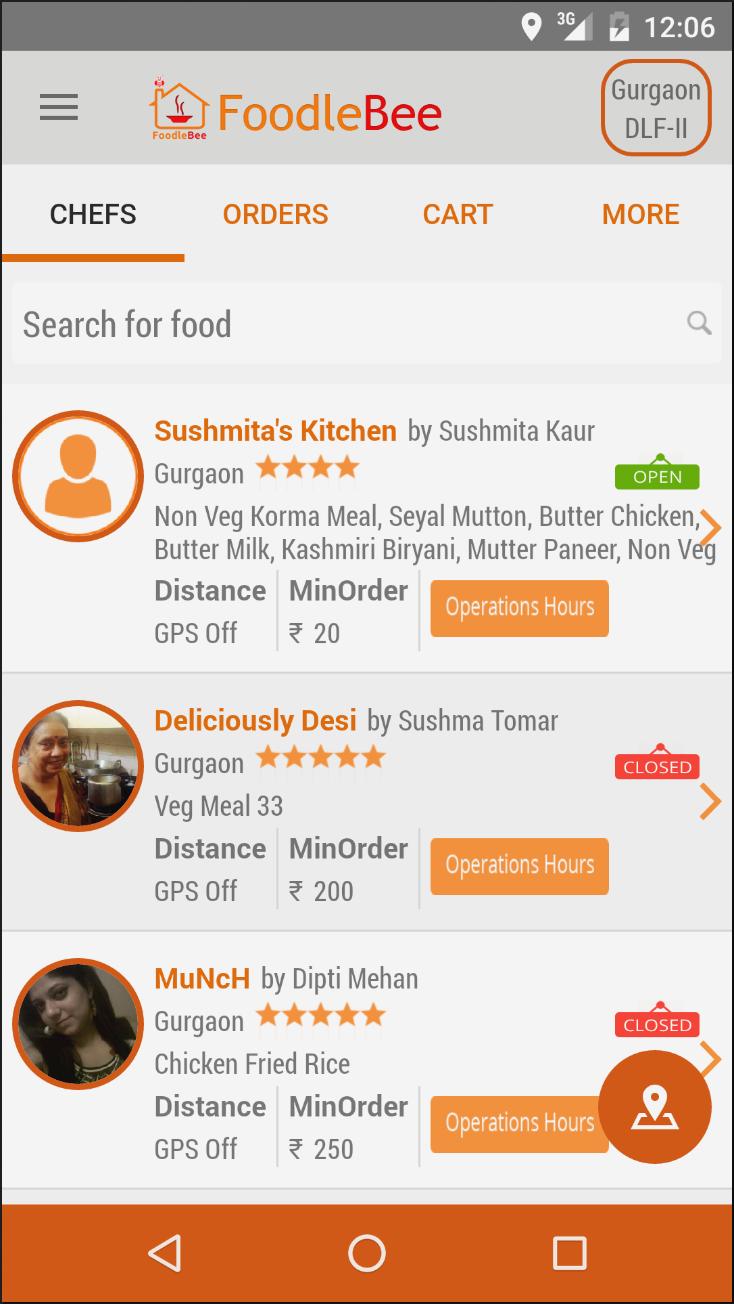Select the Gurgaon DLF-II location button
This screenshot has width=734, height=1304.
(x=655, y=107)
